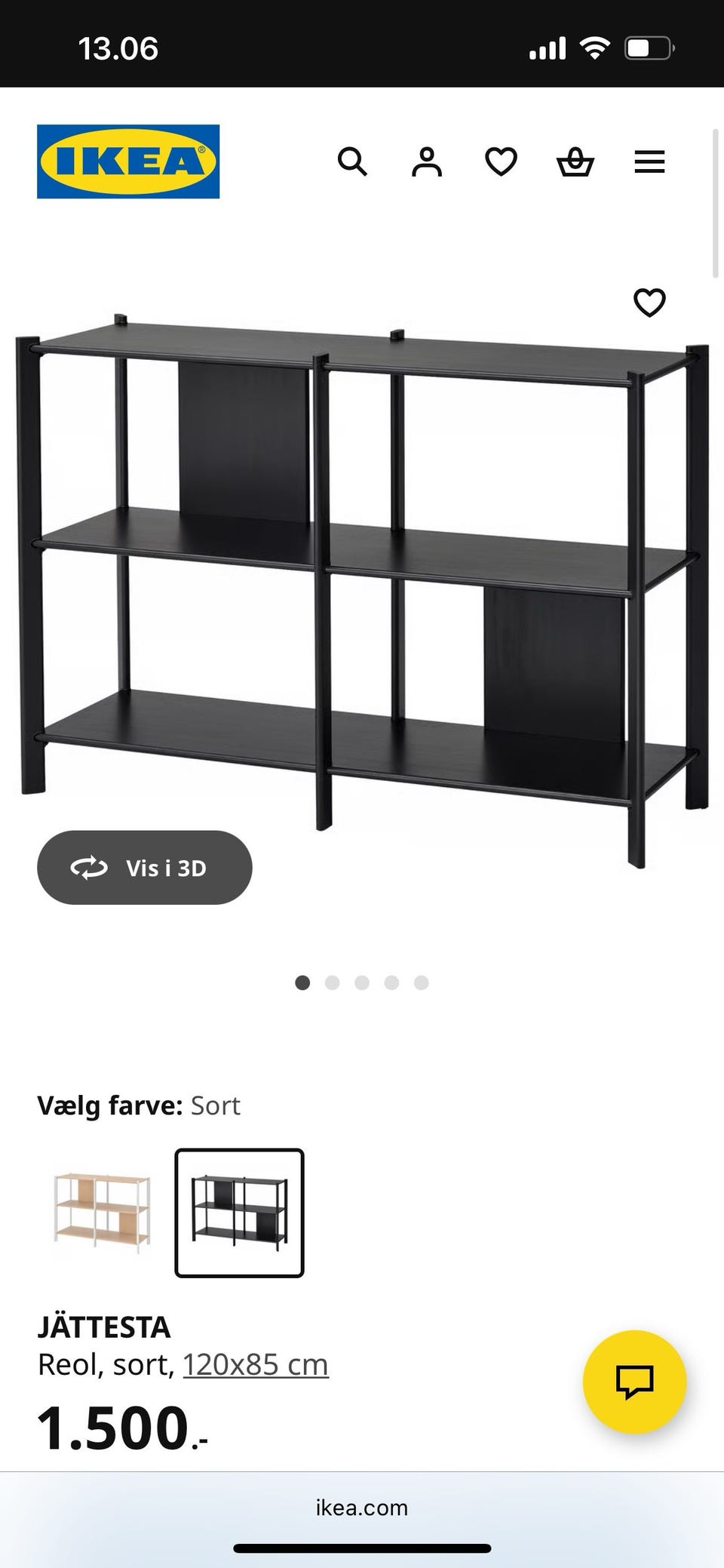Open the 120x85 cm dimensions link

pos(255,1364)
